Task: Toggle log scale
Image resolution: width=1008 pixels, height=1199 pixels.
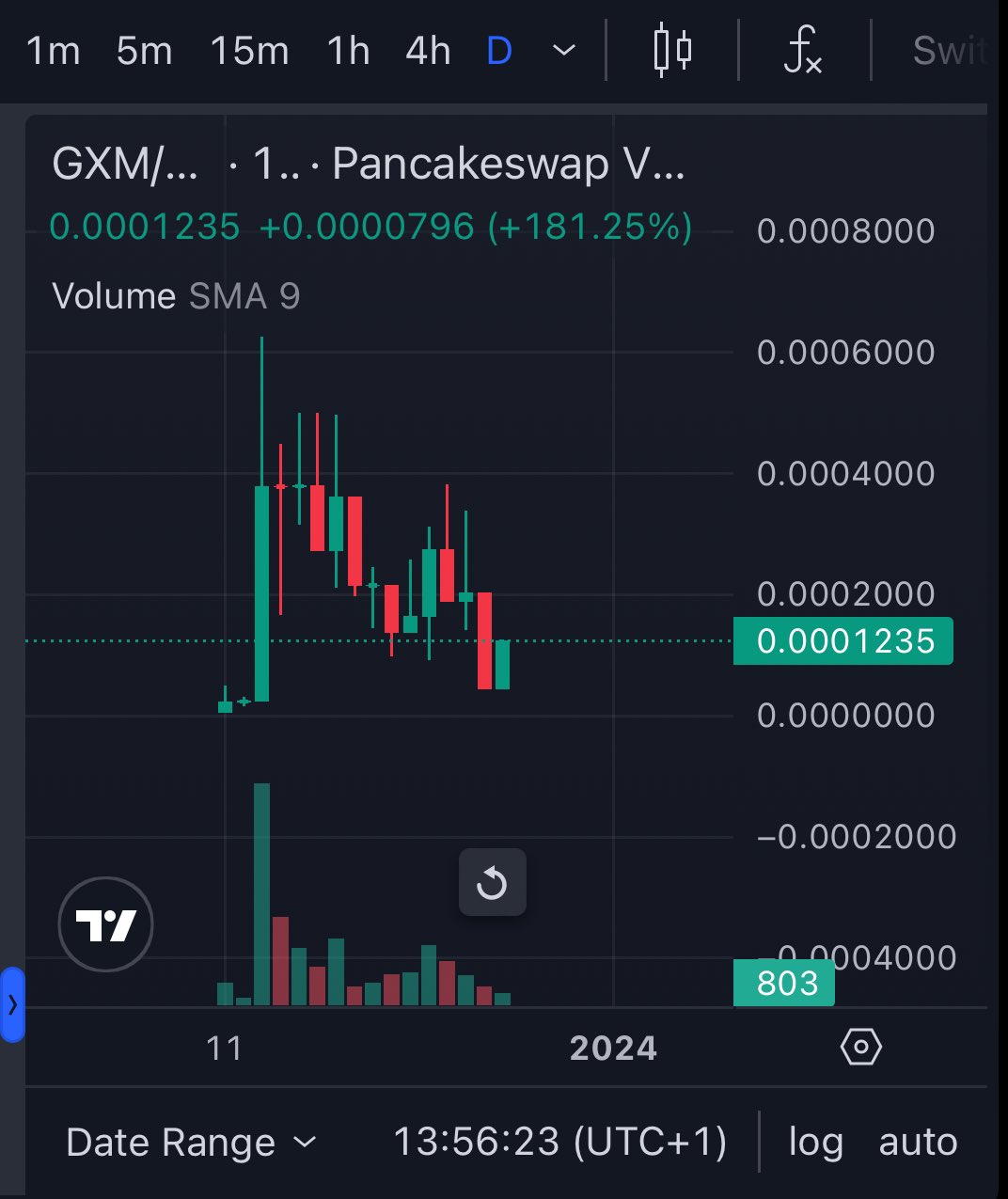Action: 814,1143
